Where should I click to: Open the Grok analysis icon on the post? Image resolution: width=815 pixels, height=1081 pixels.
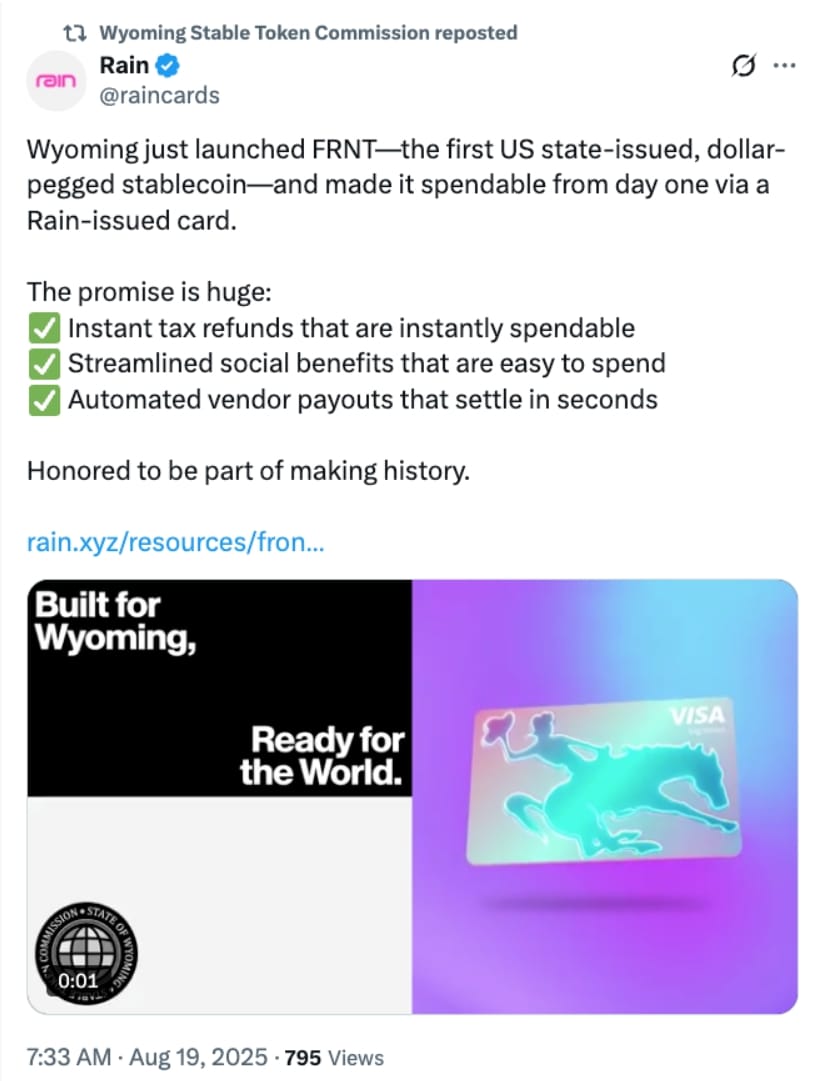coord(742,65)
